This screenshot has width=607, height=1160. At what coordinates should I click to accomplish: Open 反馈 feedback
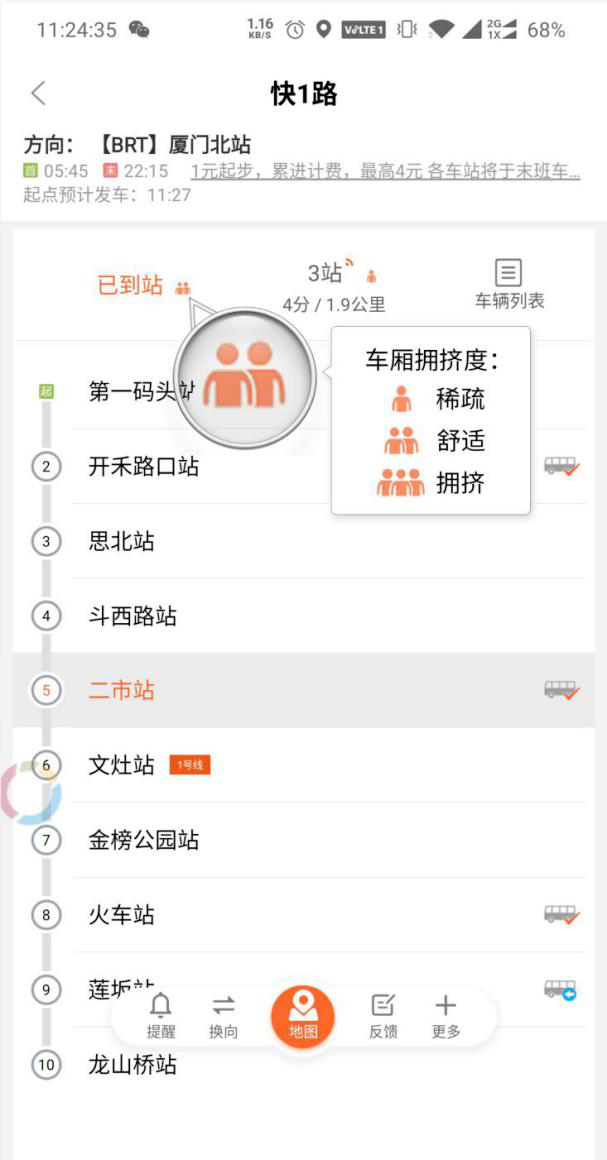click(383, 1017)
